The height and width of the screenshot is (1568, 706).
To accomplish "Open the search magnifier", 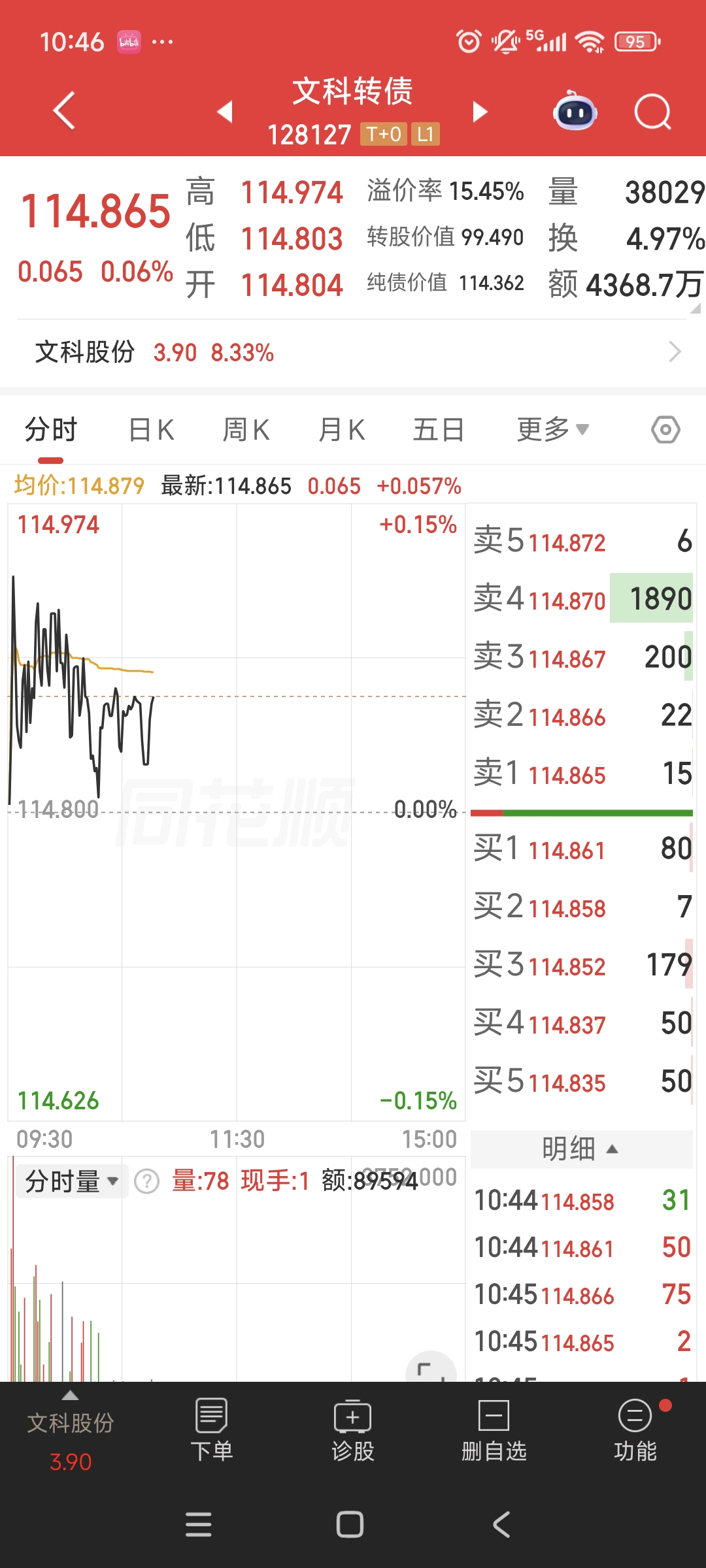I will [652, 112].
